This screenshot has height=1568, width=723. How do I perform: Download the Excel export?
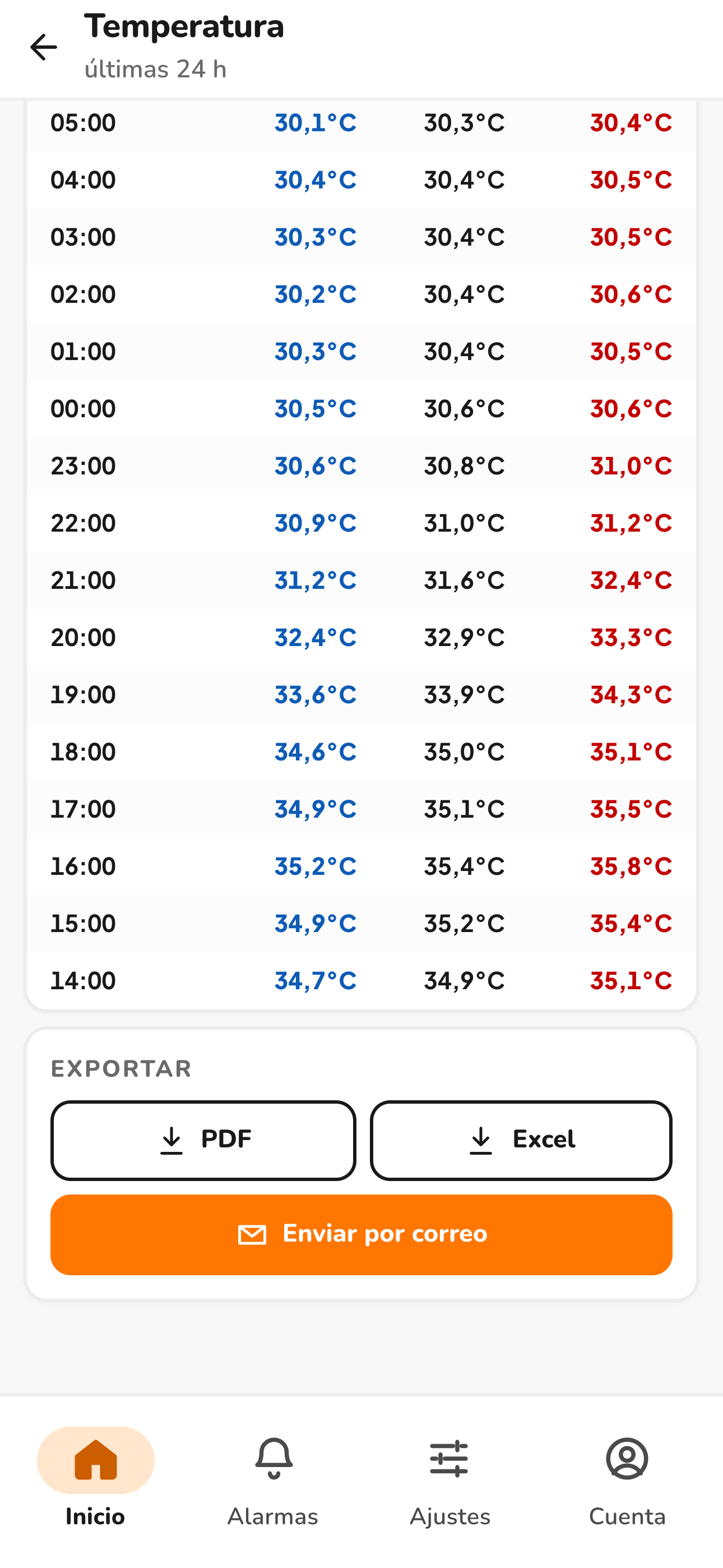pos(521,1140)
